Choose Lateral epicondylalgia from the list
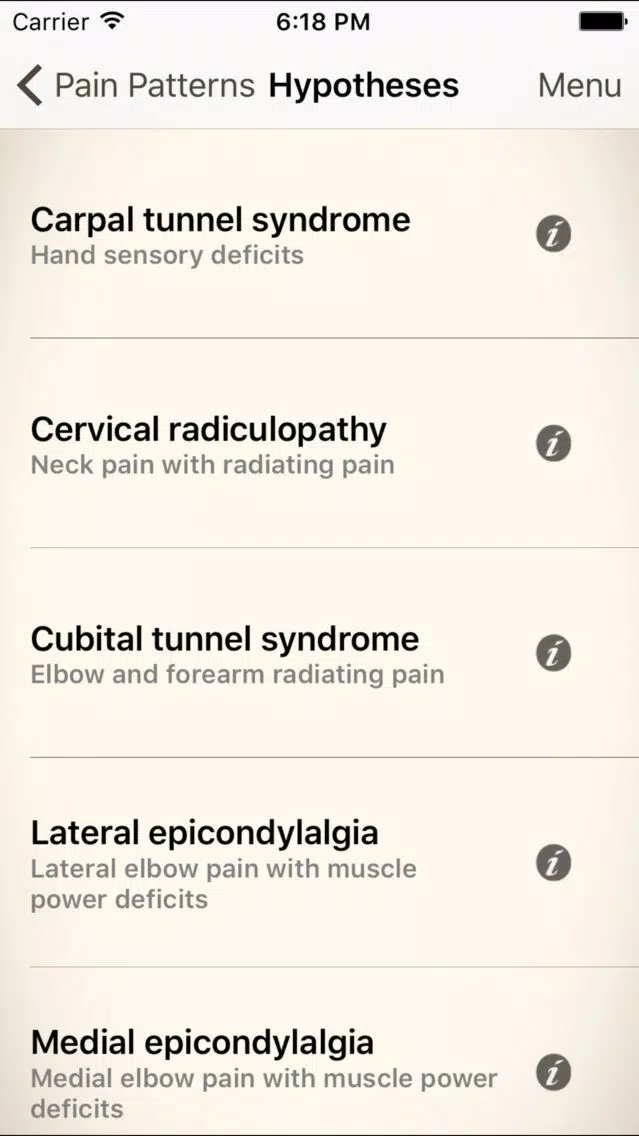The height and width of the screenshot is (1136, 639). coord(320,862)
